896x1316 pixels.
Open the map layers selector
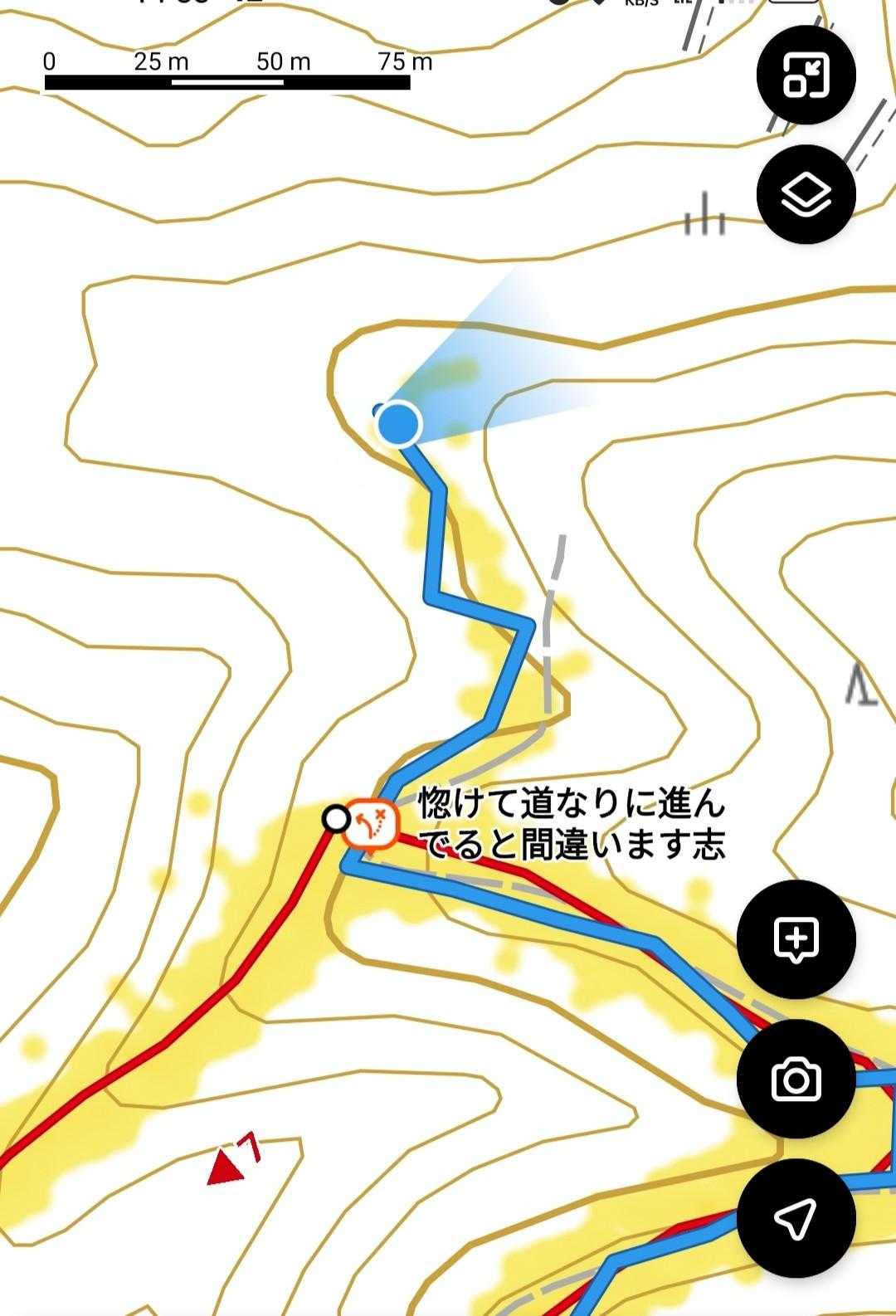pyautogui.click(x=806, y=195)
